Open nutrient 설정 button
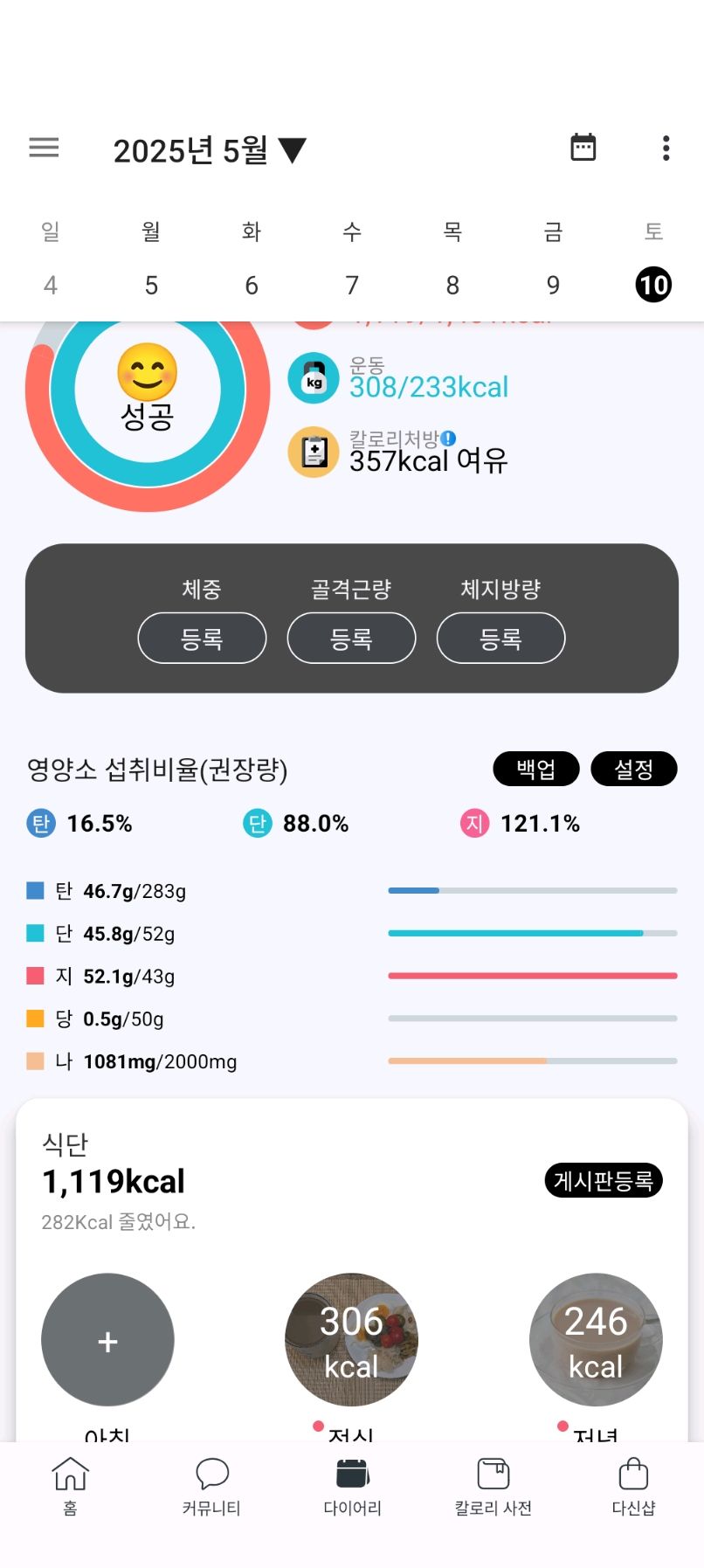The height and width of the screenshot is (1568, 704). (633, 769)
